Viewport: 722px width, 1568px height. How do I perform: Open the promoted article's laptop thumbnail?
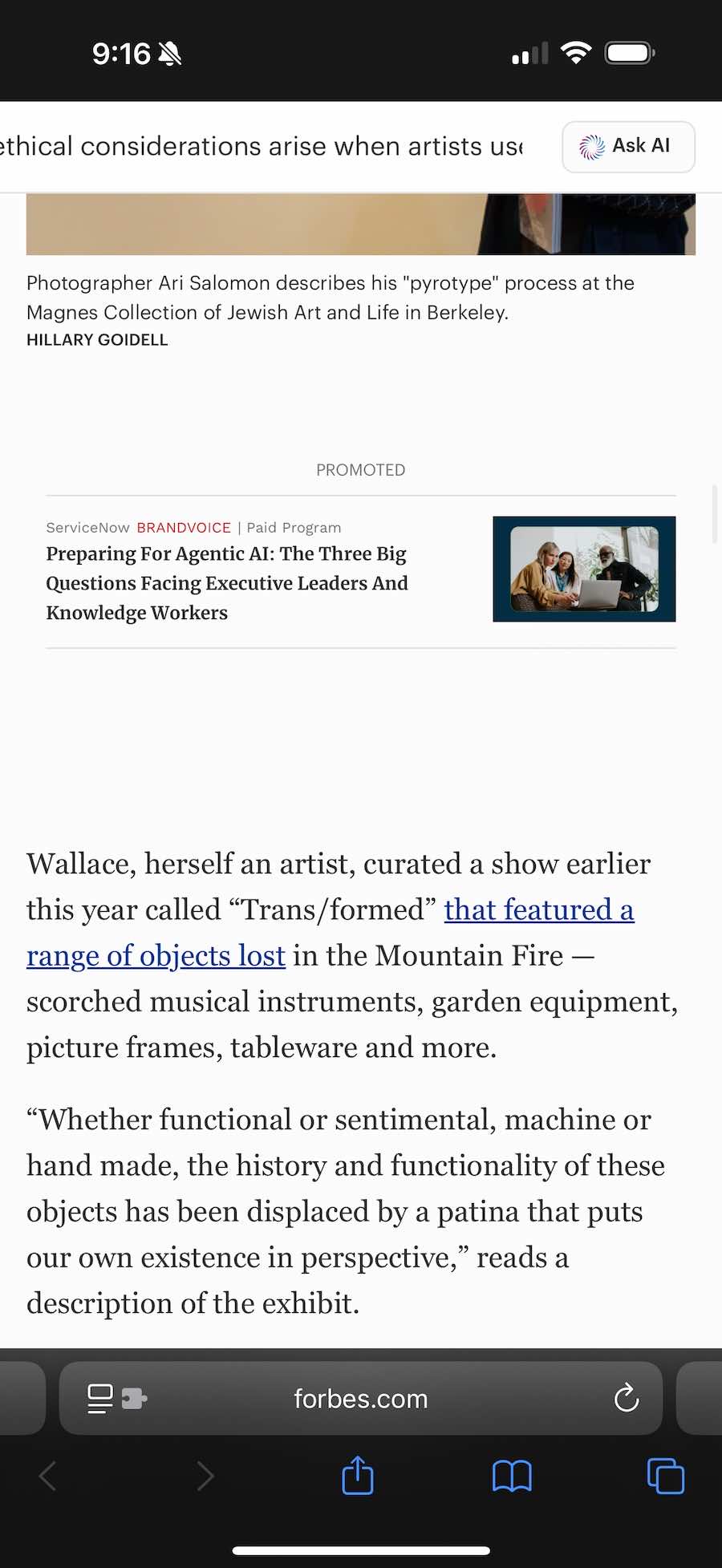(x=584, y=569)
